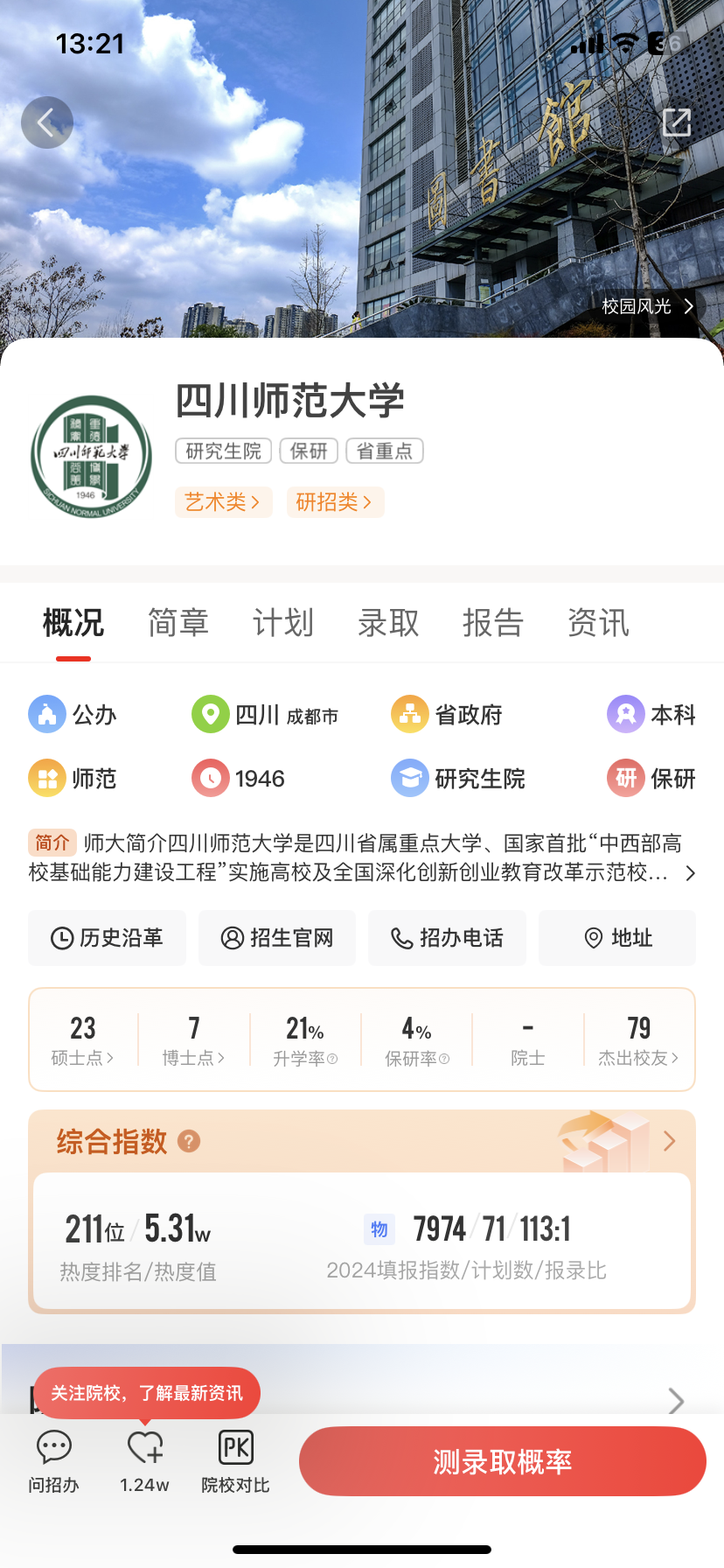Open 院校对比 comparison
This screenshot has width=724, height=1568.
[x=235, y=1460]
